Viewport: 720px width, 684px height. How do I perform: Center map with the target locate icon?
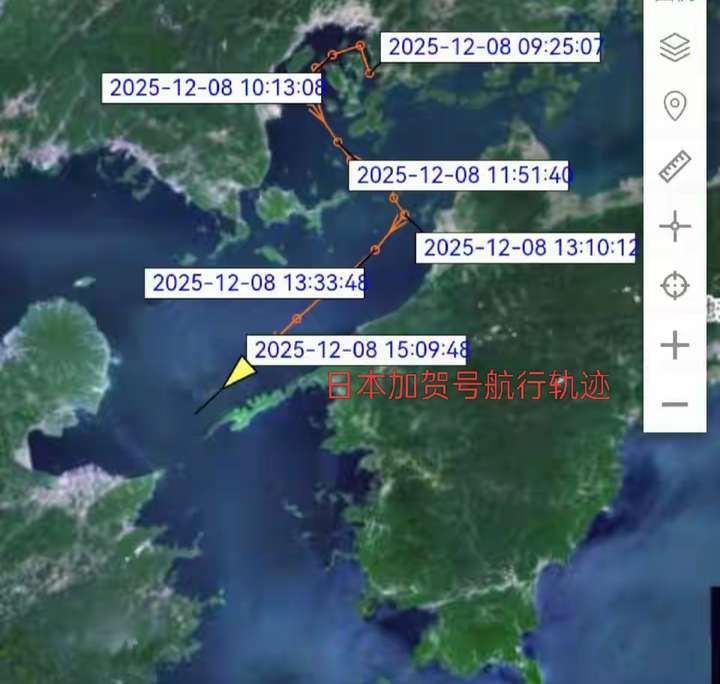(x=675, y=286)
